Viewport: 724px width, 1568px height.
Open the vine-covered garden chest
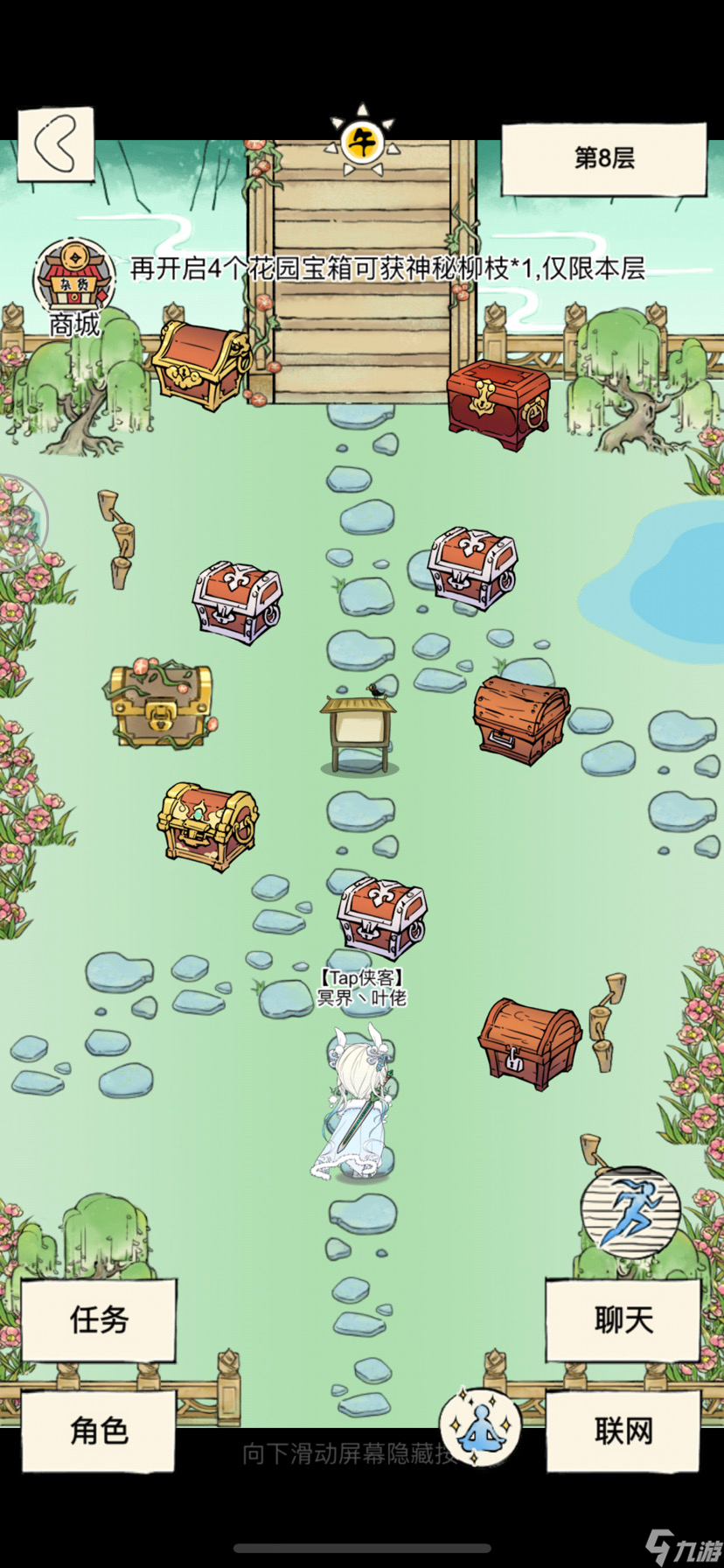(x=161, y=706)
